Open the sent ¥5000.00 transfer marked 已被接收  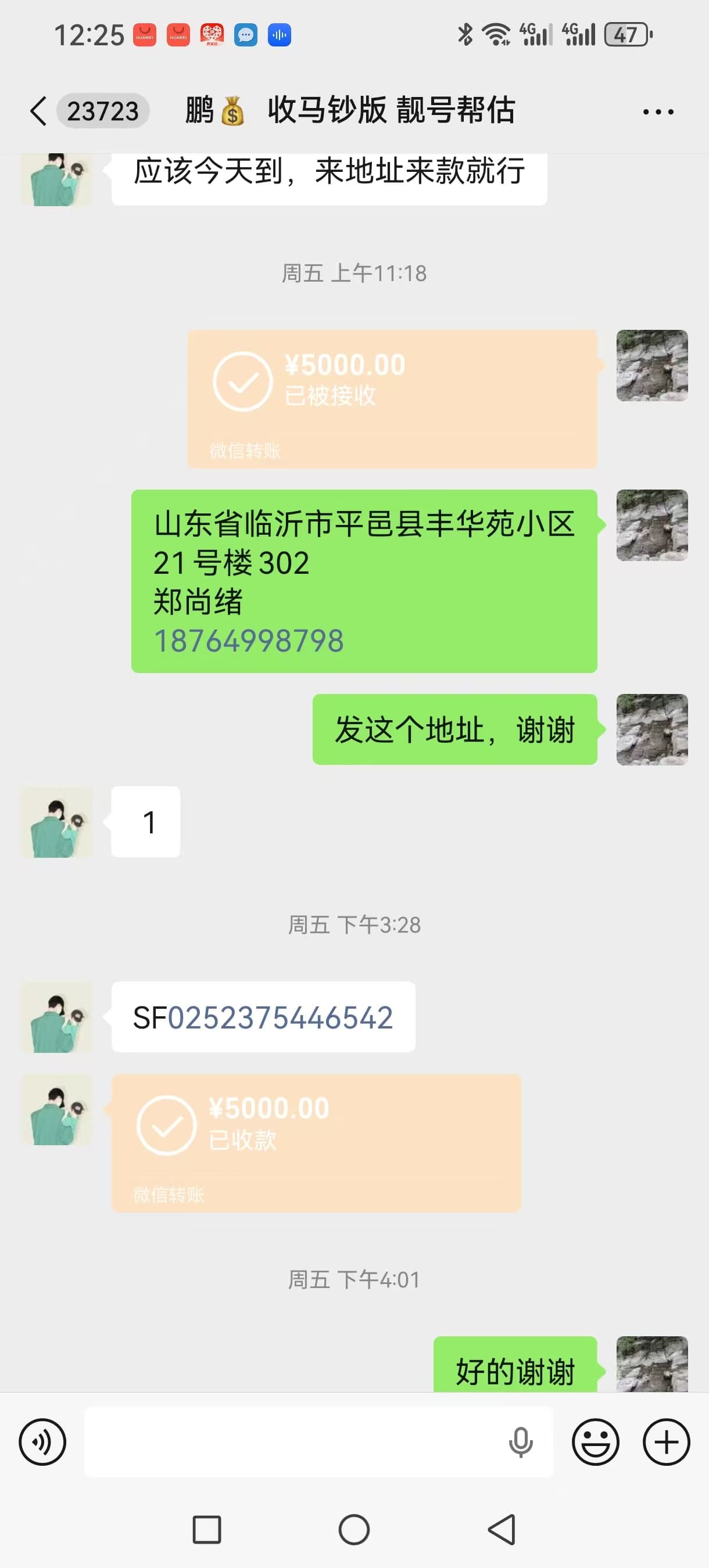click(x=392, y=399)
